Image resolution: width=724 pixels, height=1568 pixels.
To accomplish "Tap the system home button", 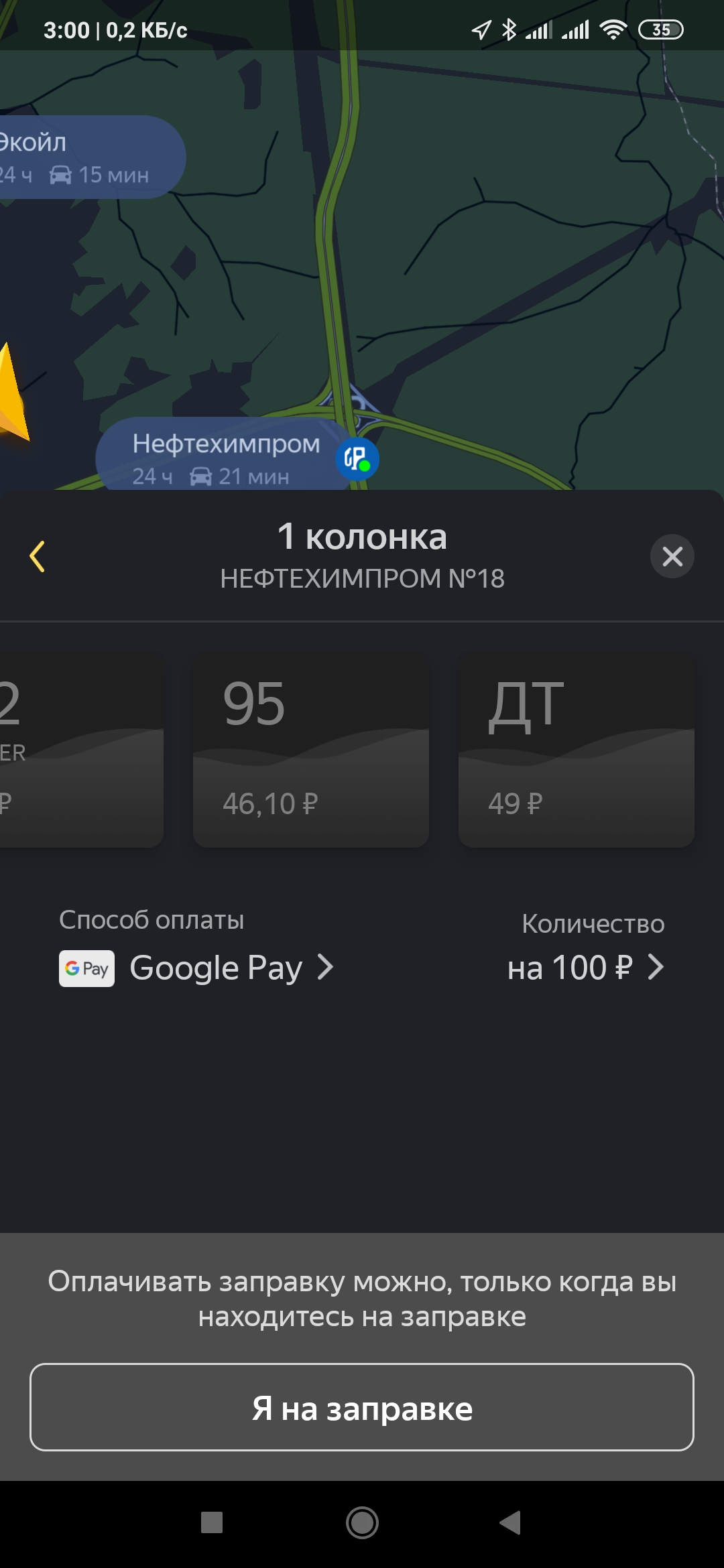I will 362,1522.
